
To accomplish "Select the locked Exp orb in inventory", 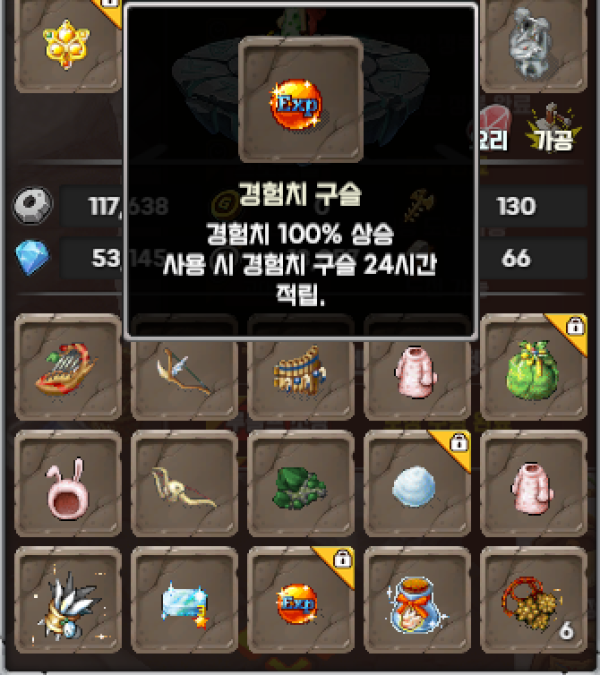I will (300, 601).
